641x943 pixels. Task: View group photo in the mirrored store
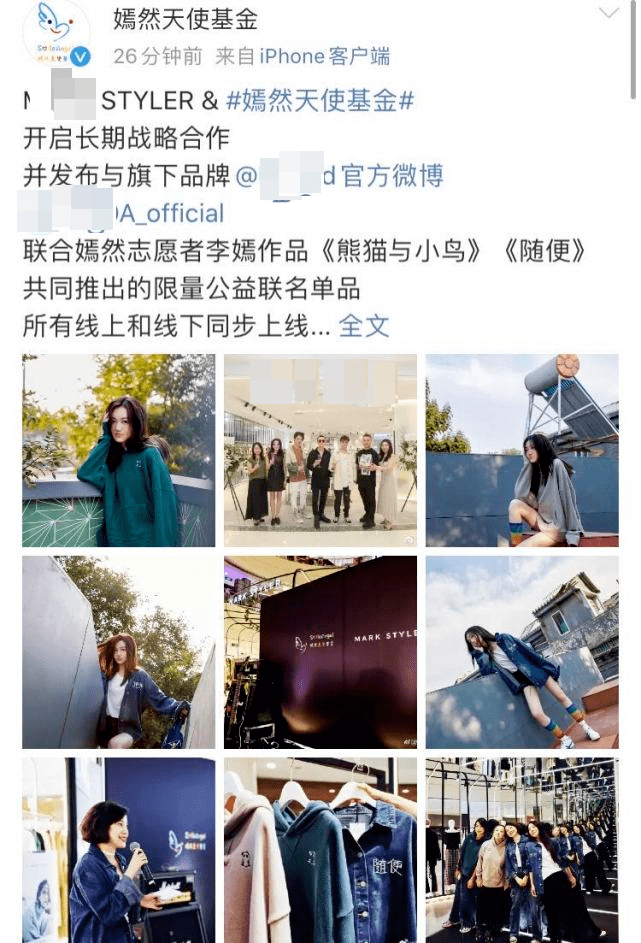tap(522, 850)
